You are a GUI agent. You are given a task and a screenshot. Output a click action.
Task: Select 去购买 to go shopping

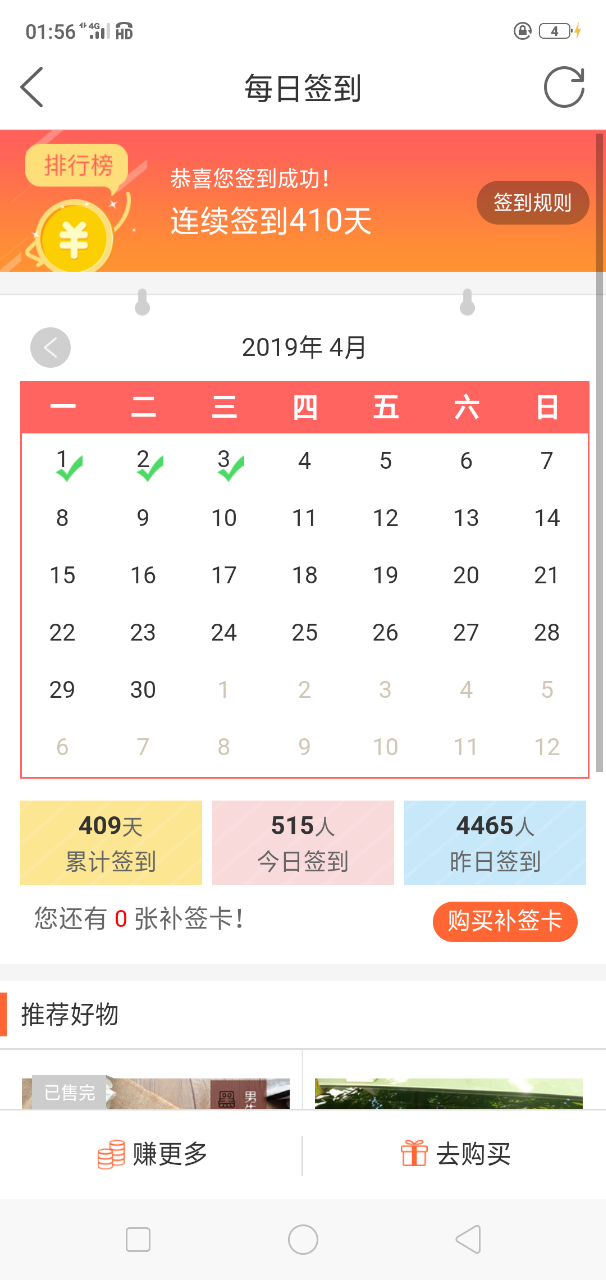click(x=455, y=1154)
